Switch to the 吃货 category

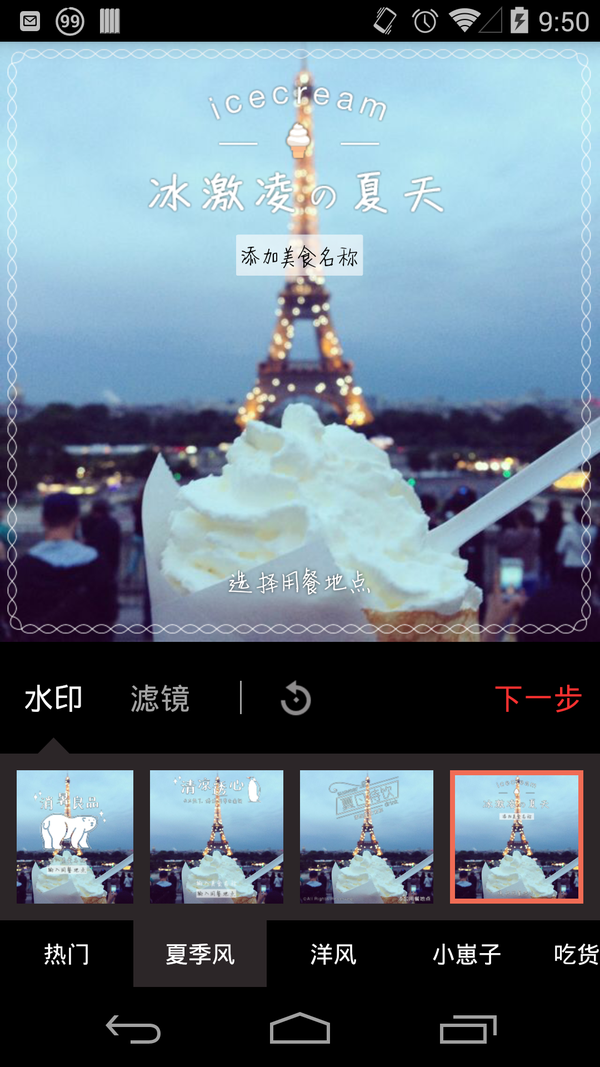576,953
